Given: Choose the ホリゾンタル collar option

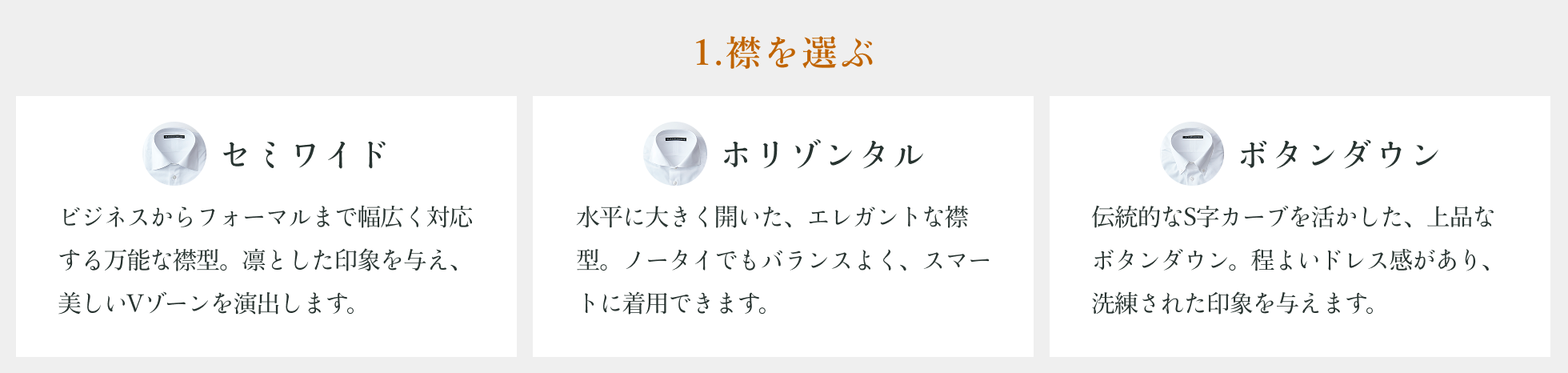Looking at the screenshot, I should tap(782, 226).
